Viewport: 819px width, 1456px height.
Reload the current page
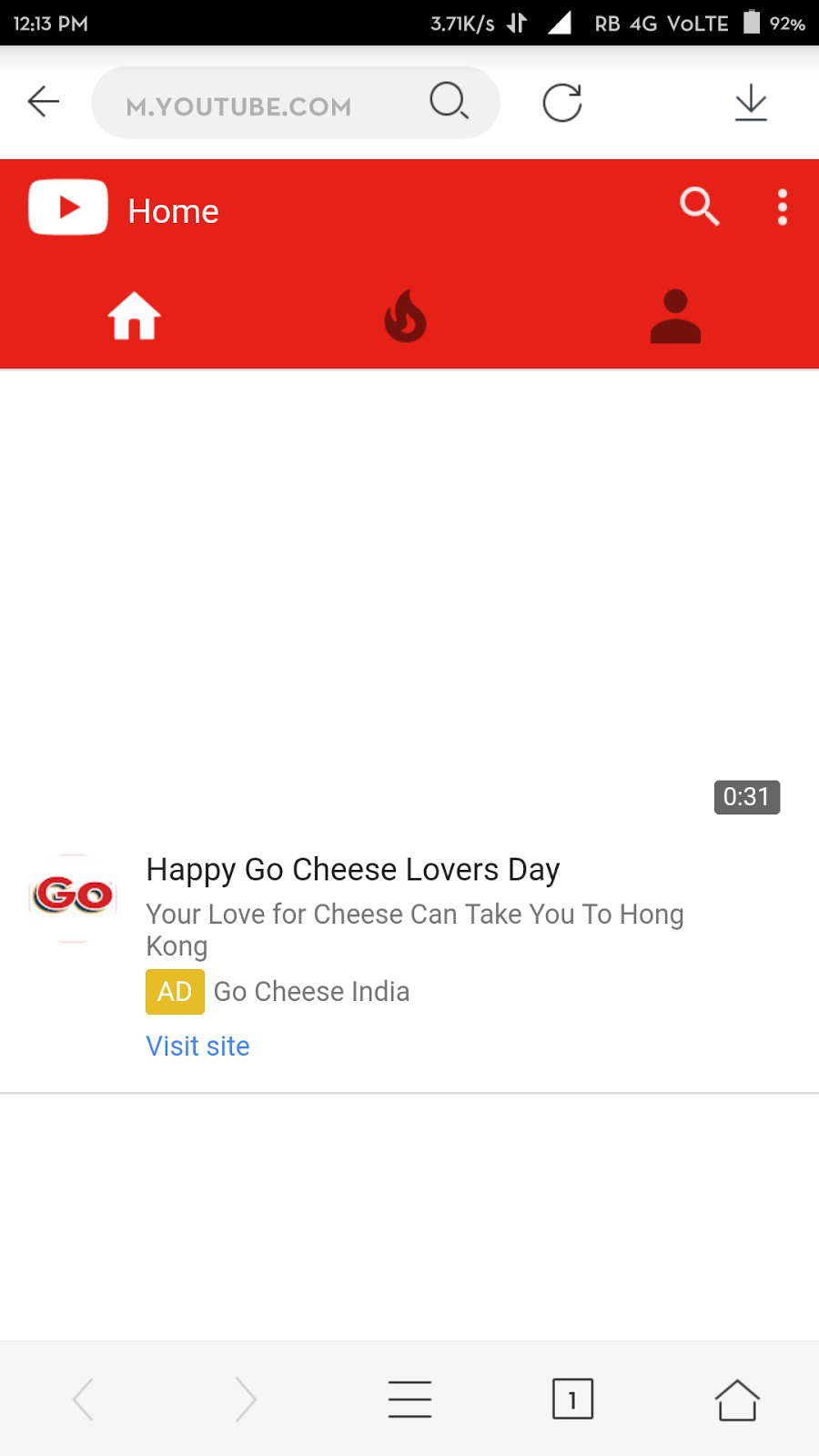(561, 103)
